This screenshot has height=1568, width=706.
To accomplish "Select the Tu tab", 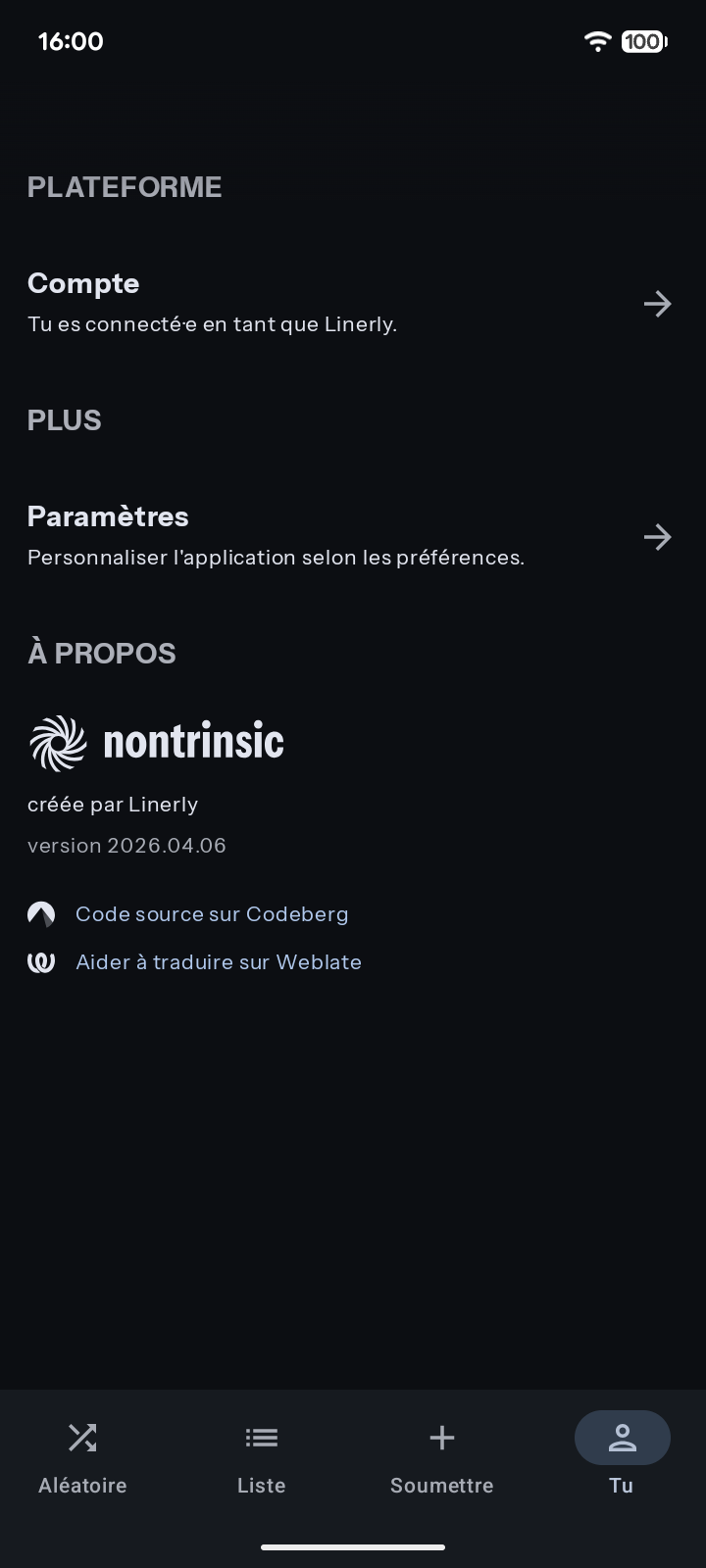I will (622, 1457).
